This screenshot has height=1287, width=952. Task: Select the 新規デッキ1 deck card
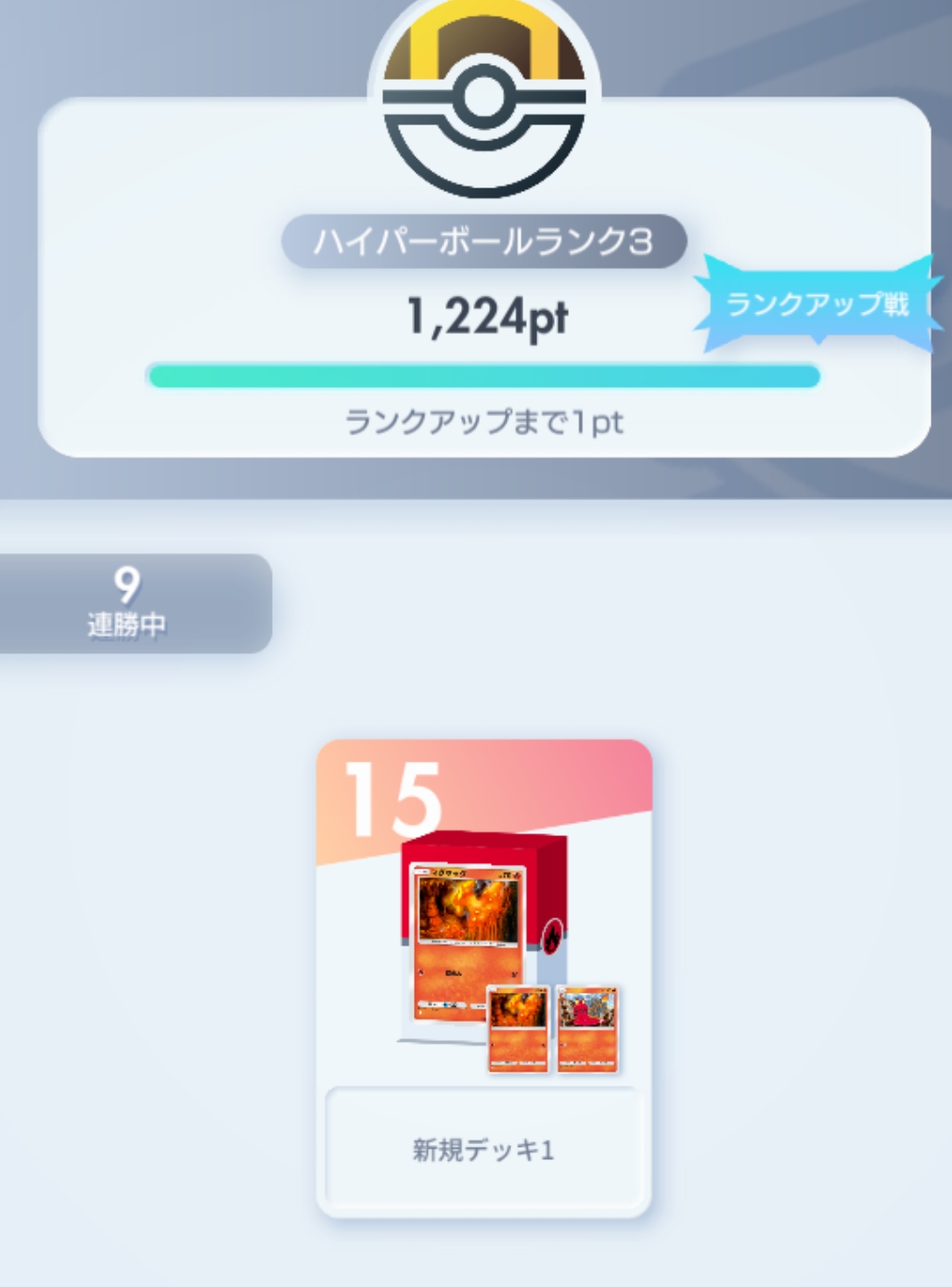pos(483,977)
